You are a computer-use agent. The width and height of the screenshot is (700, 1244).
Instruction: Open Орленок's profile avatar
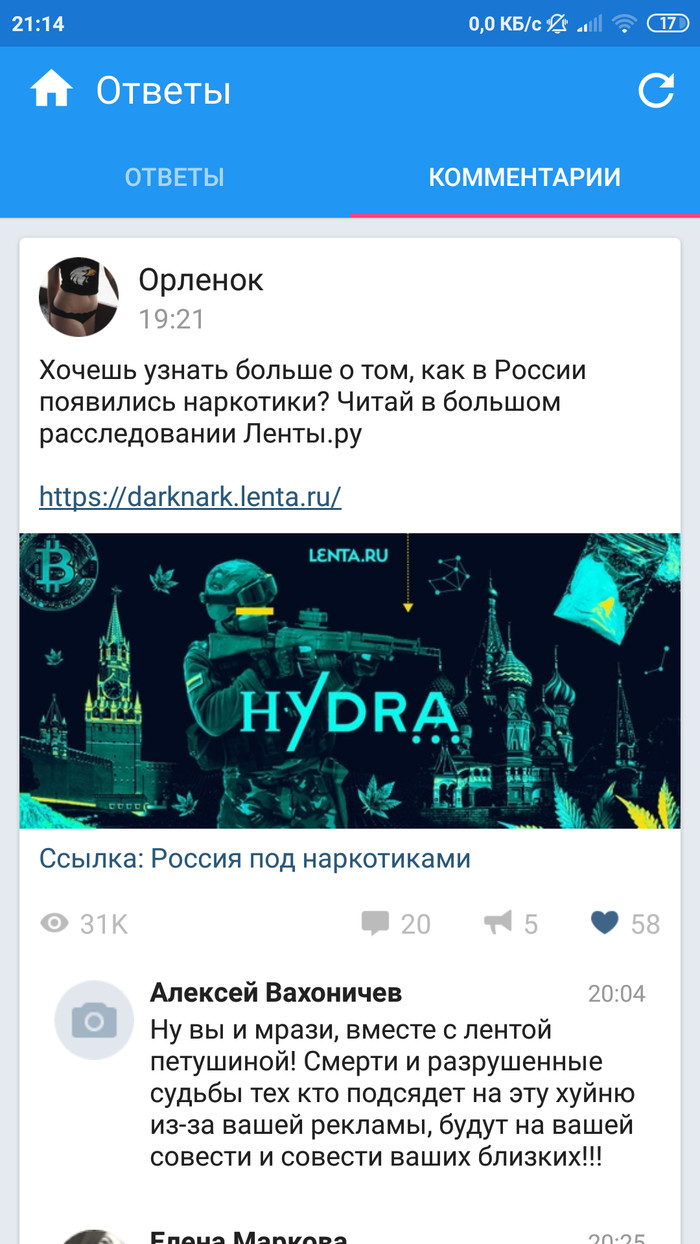78,297
